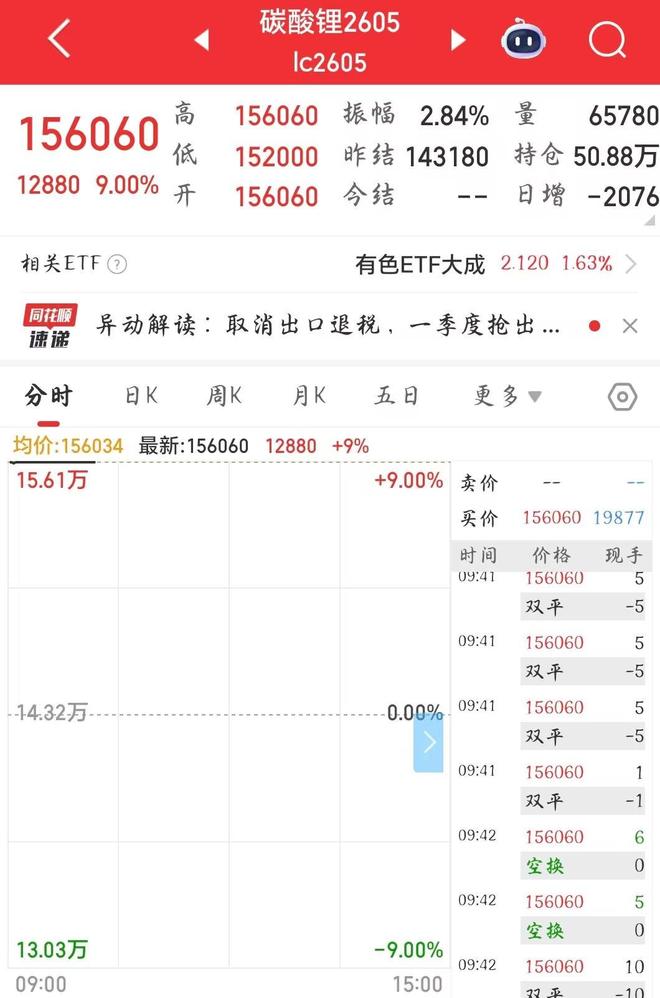Viewport: 660px width, 998px height.
Task: Dismiss the 异动解读 news banner
Action: pyautogui.click(x=629, y=326)
